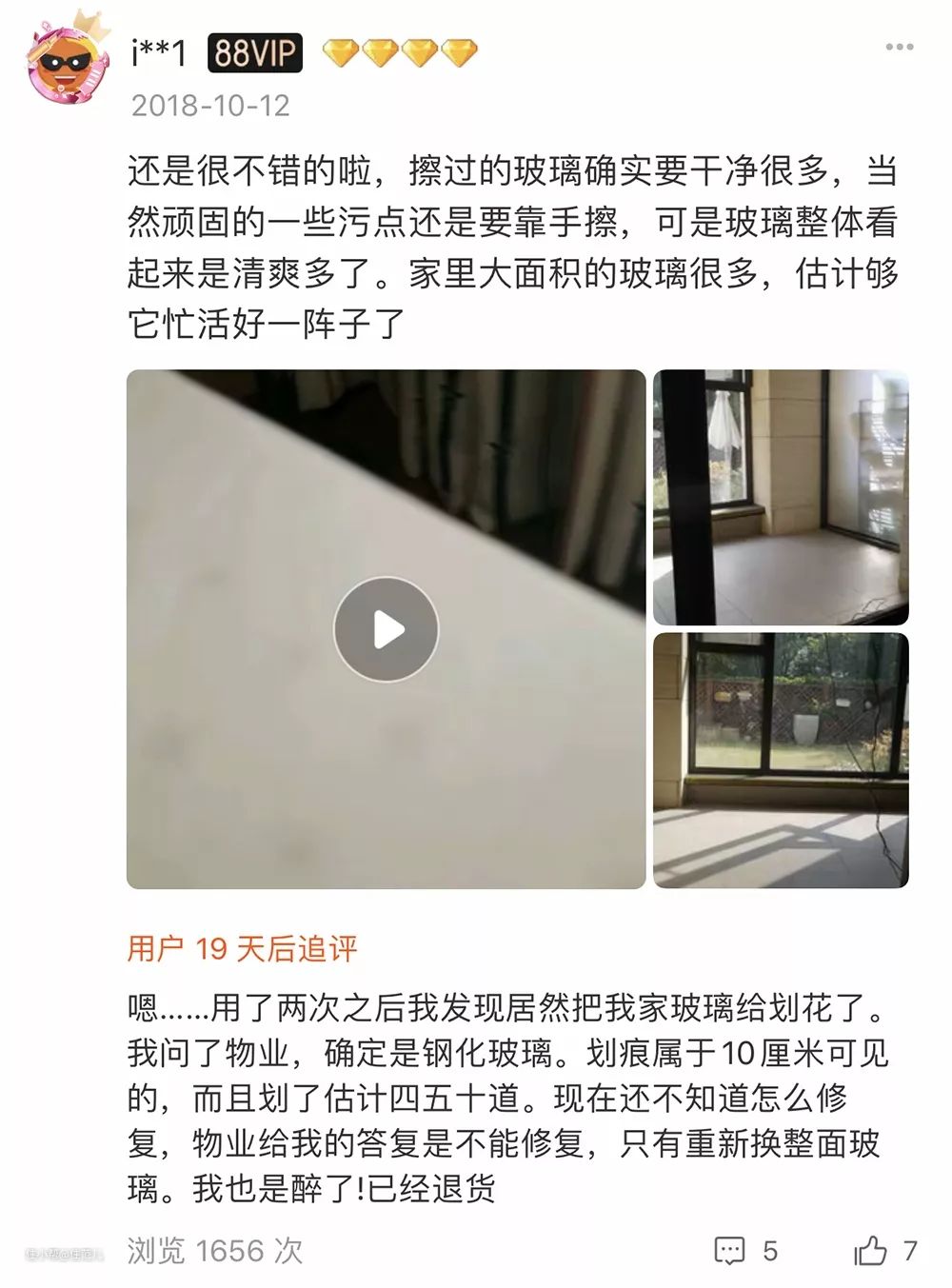Open the window and curtain photo

[781, 497]
